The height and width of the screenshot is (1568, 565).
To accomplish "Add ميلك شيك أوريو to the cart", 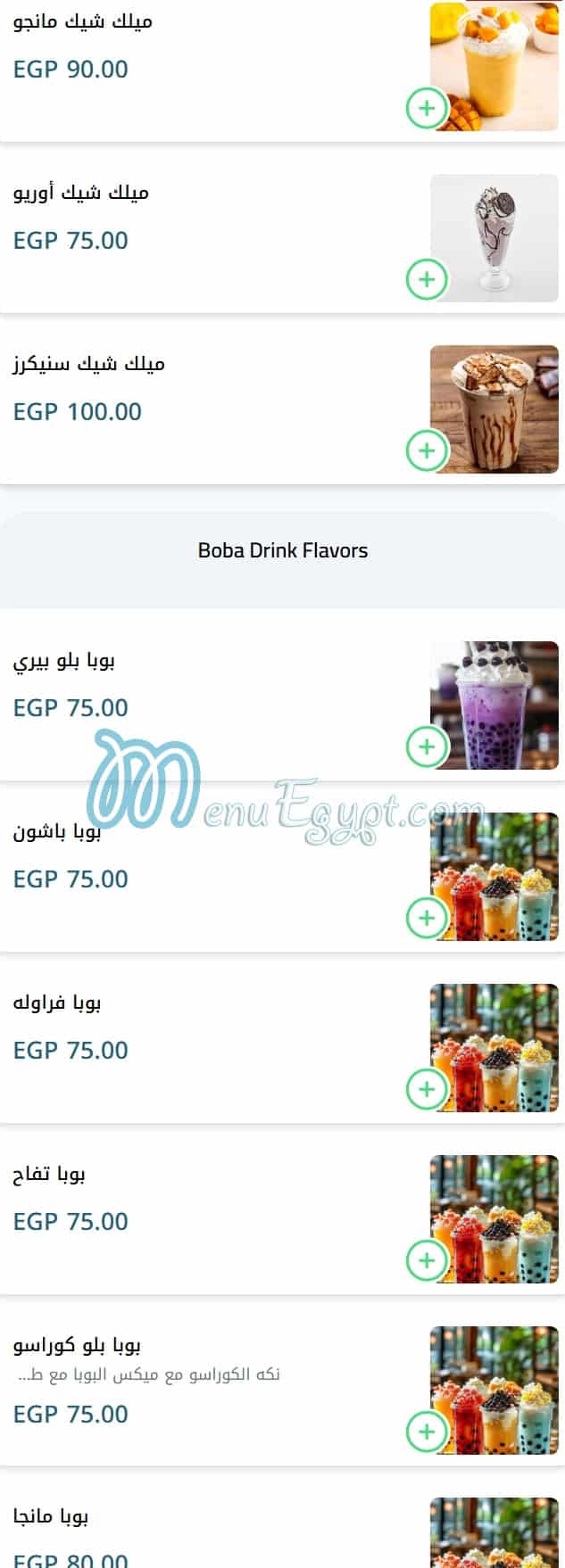I will point(427,279).
